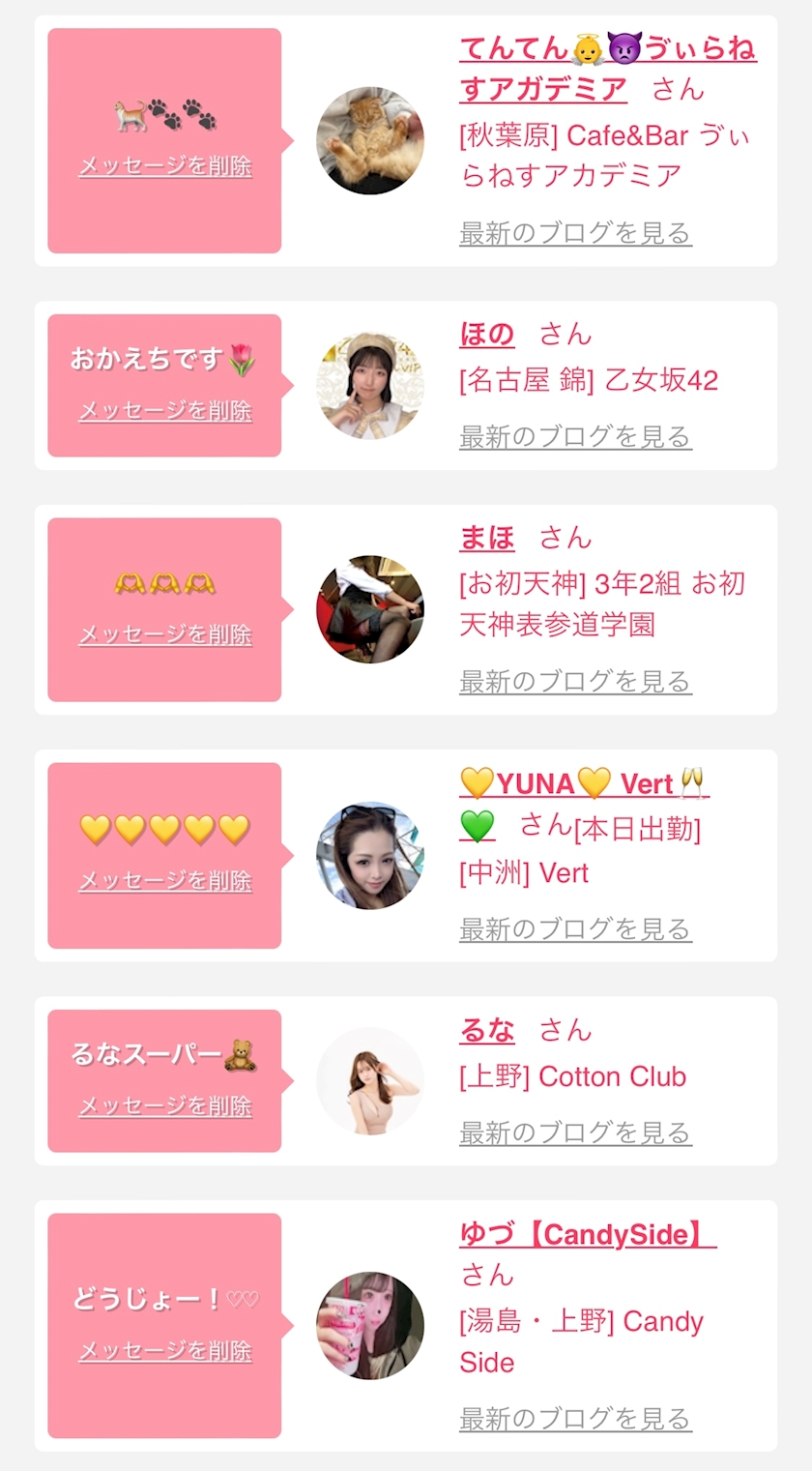View るな's latest blog
This screenshot has width=812, height=1471.
pos(575,1133)
